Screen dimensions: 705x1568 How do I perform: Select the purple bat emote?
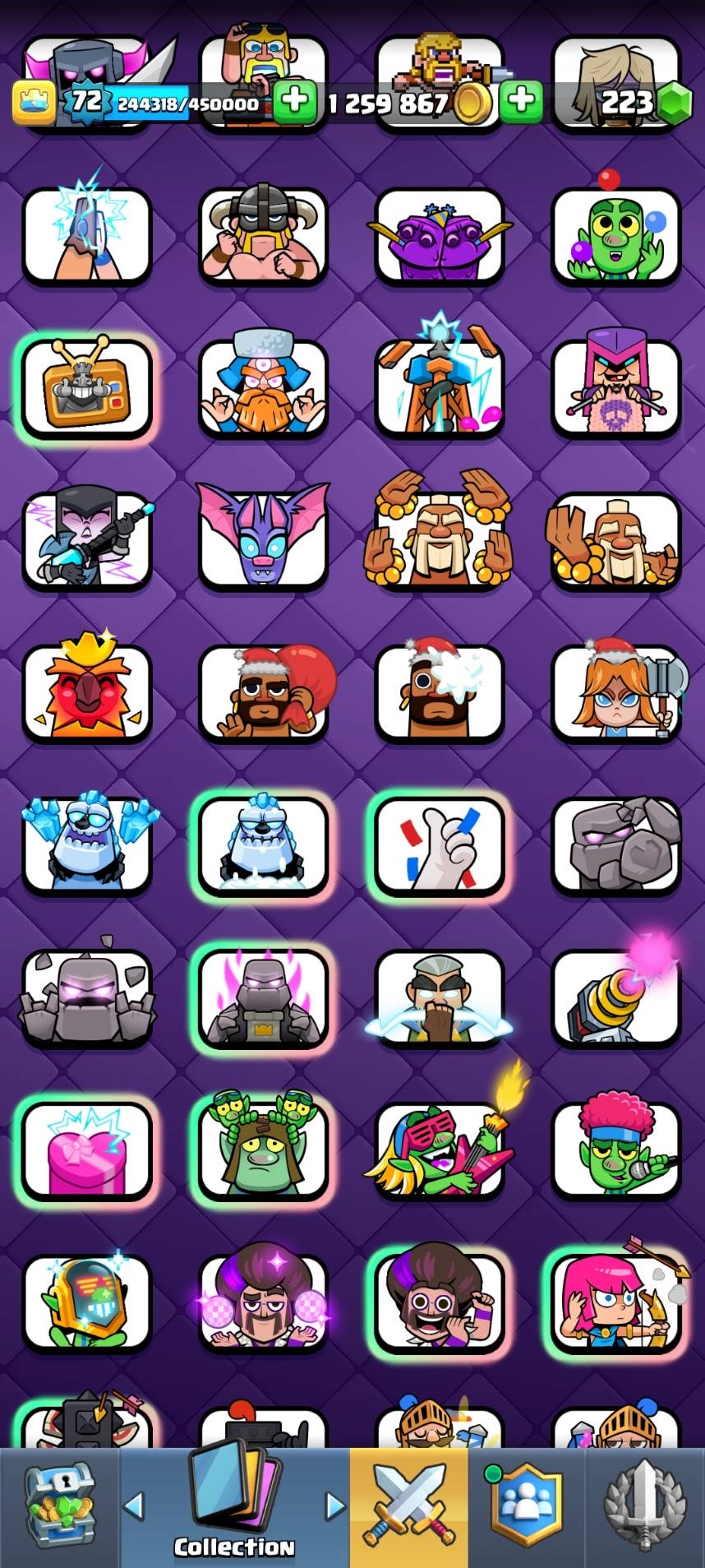pos(263,536)
